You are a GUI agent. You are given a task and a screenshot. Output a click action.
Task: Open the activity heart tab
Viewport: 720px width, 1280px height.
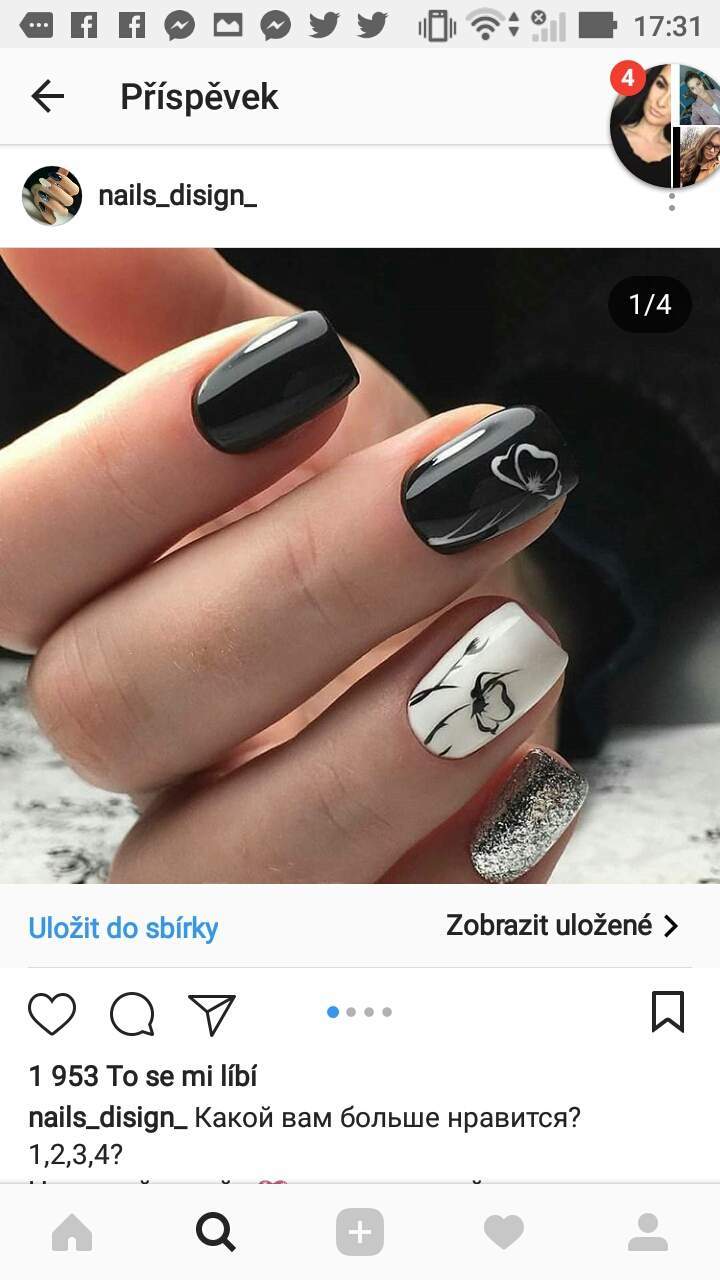(x=504, y=1232)
